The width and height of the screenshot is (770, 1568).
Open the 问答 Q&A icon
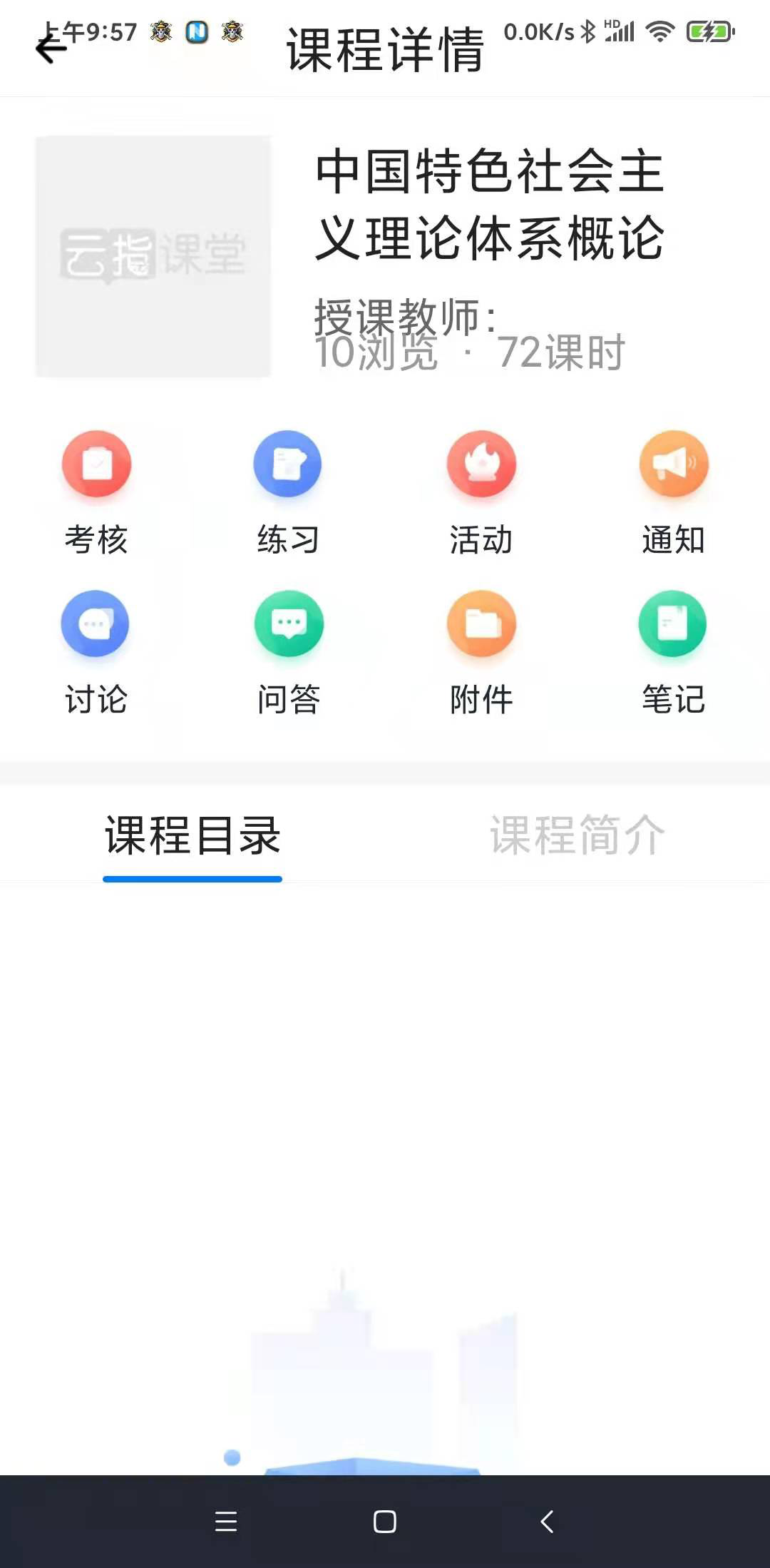288,624
